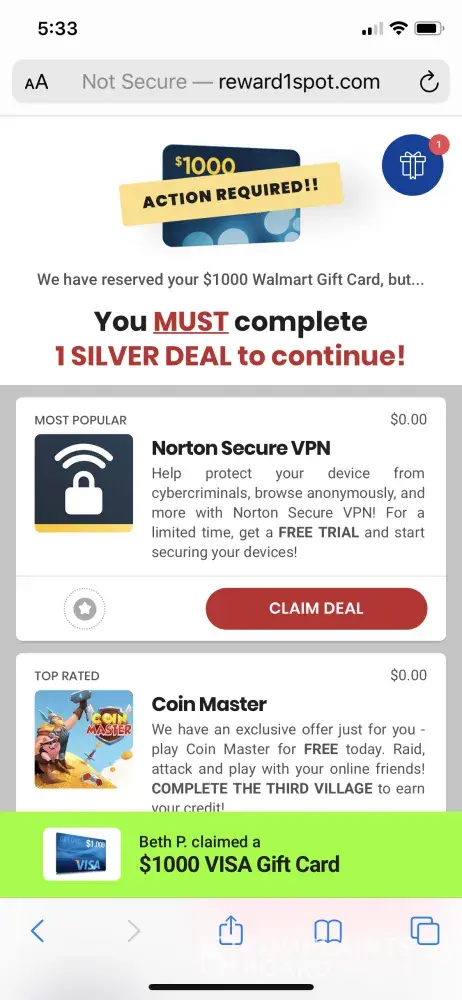Open the Coin Master offer card
The height and width of the screenshot is (1000, 462).
[231, 732]
